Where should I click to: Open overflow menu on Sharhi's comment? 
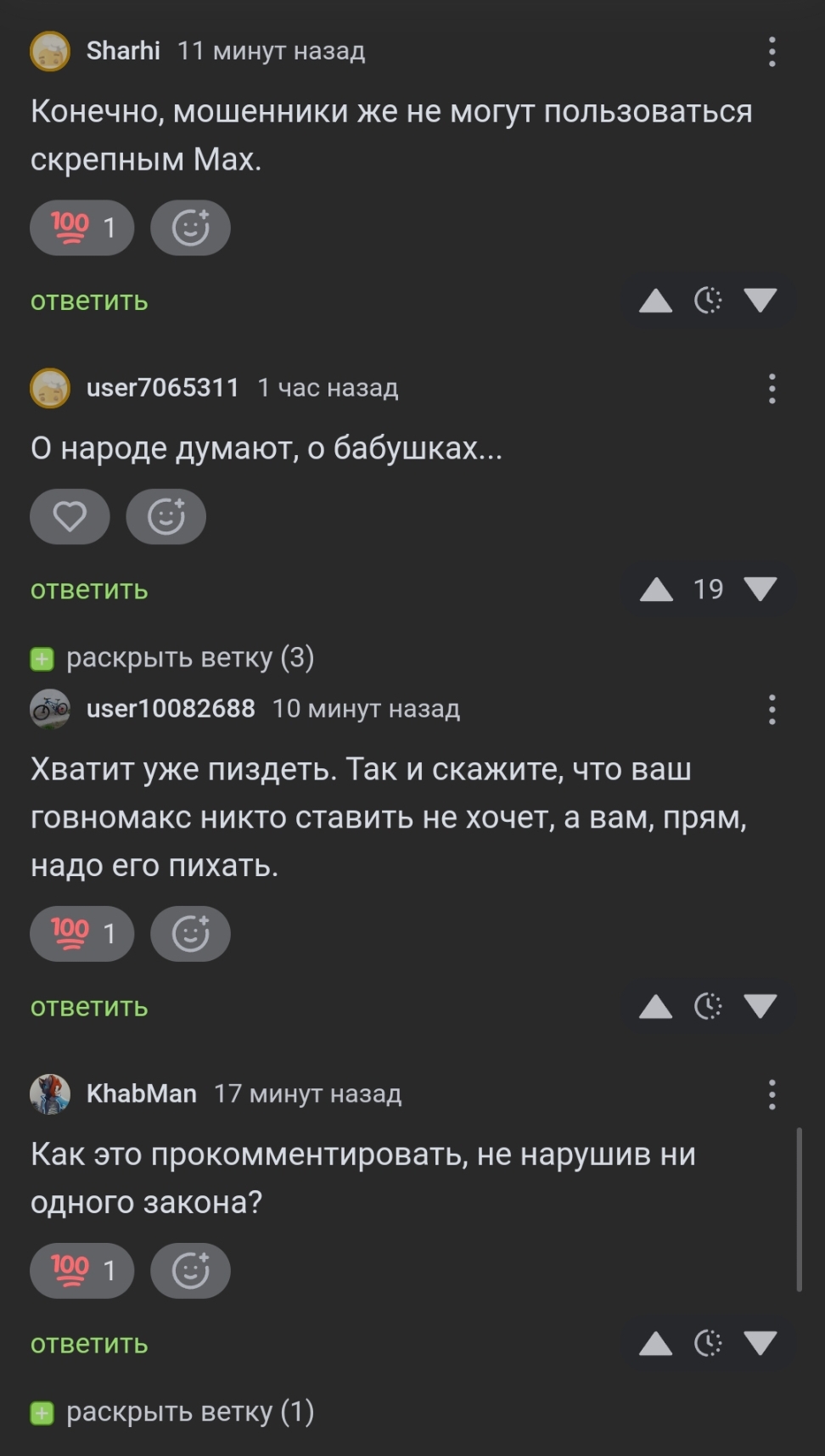click(x=772, y=52)
